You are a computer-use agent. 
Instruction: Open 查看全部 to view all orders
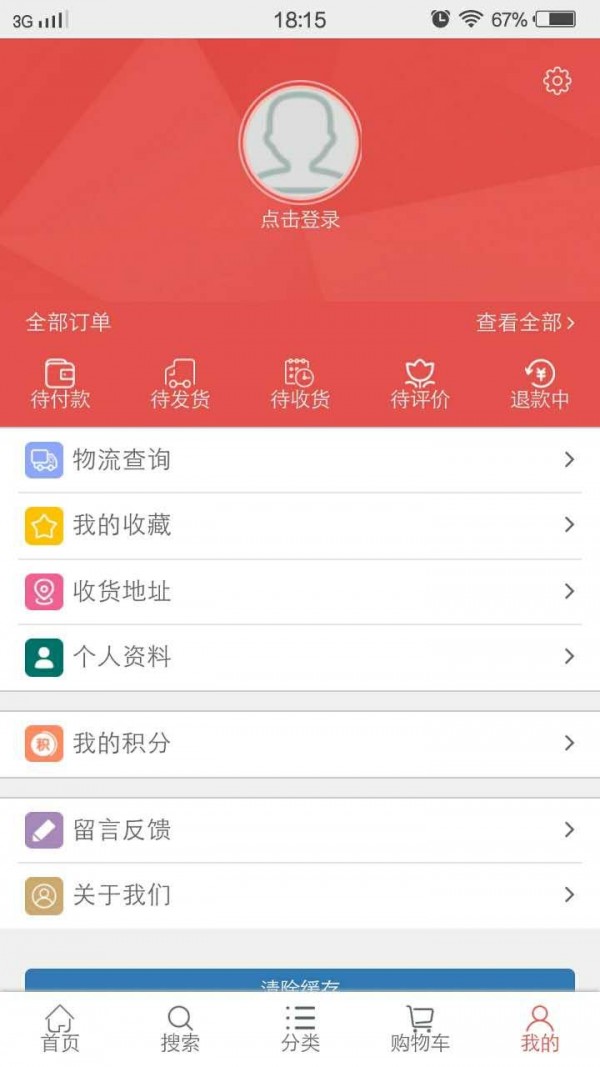coord(525,323)
